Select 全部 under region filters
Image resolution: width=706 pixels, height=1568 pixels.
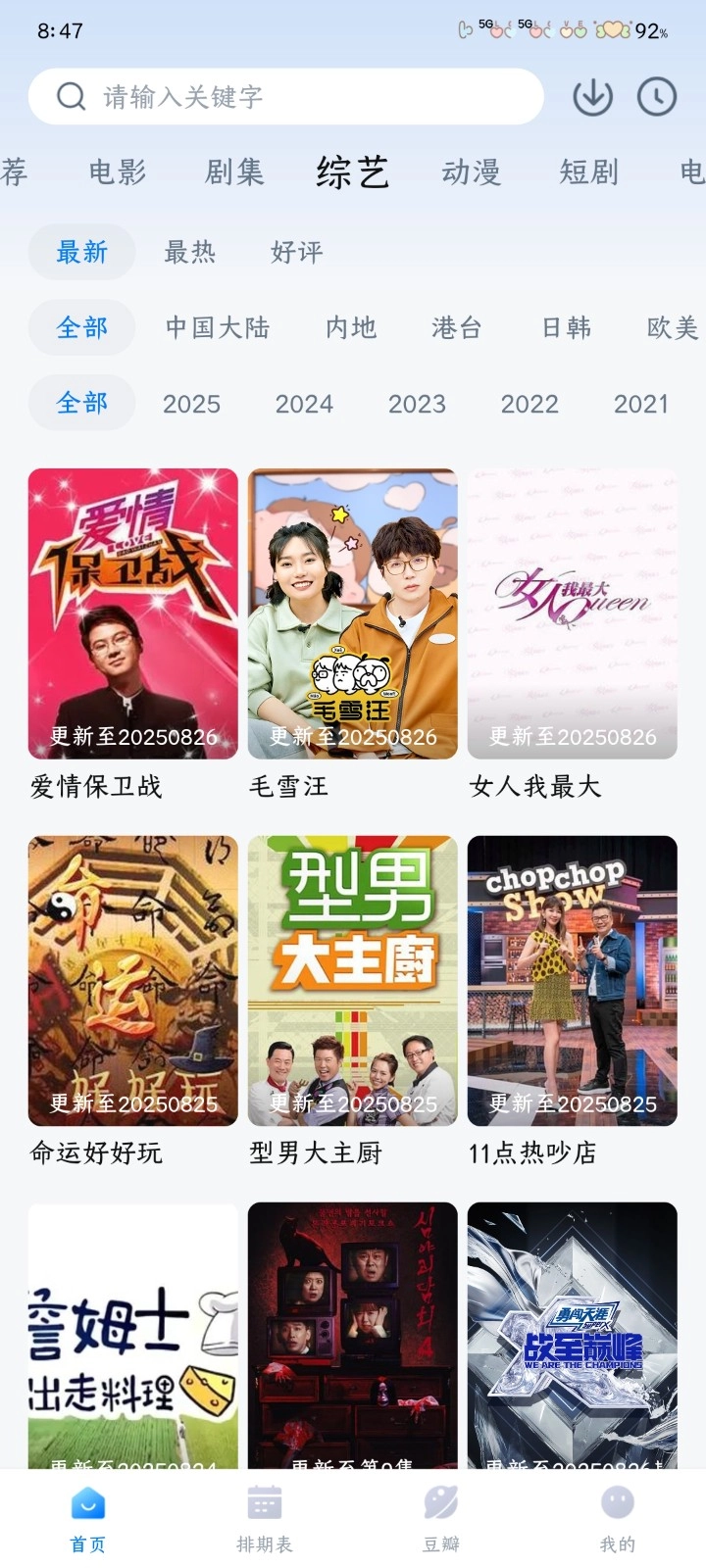click(81, 328)
